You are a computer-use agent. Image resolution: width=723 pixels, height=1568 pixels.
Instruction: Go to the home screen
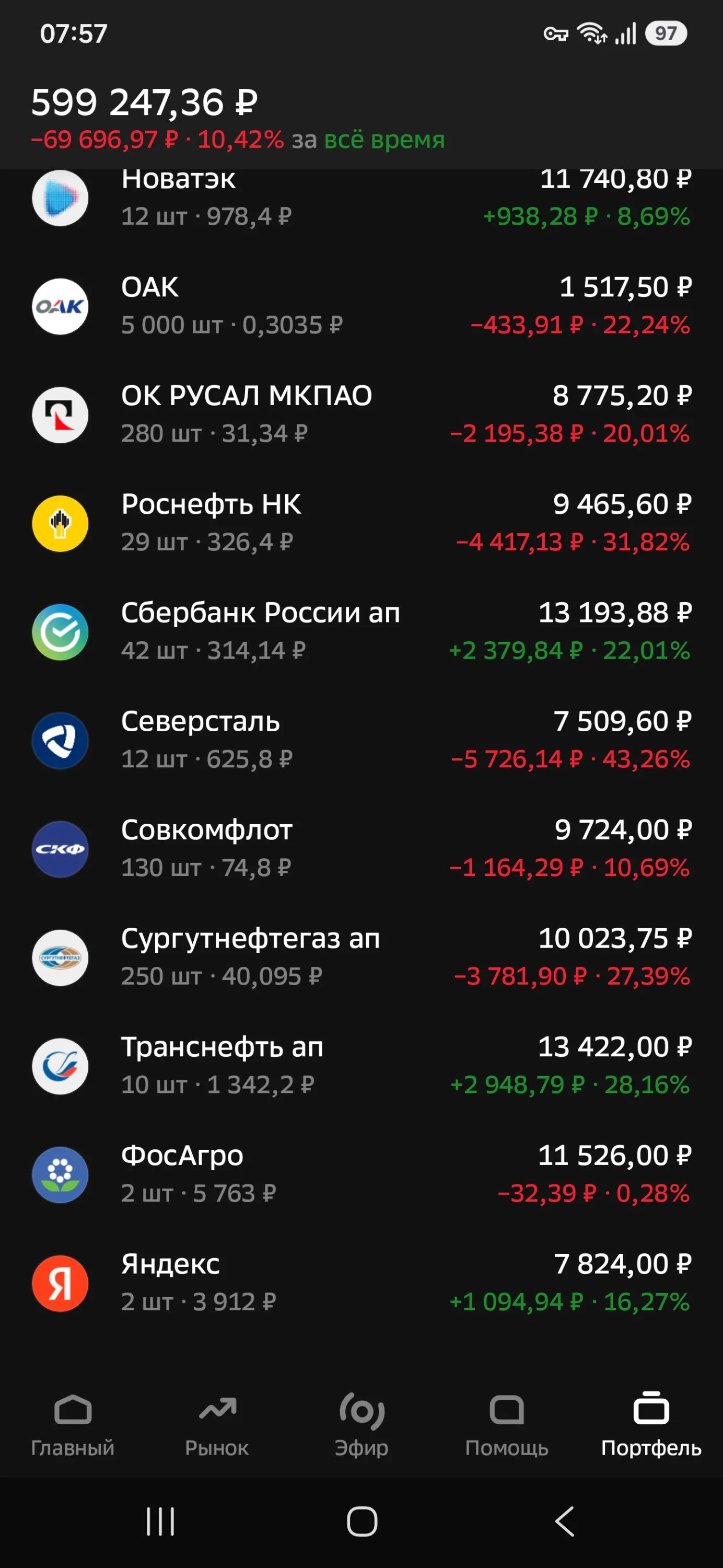[362, 1521]
